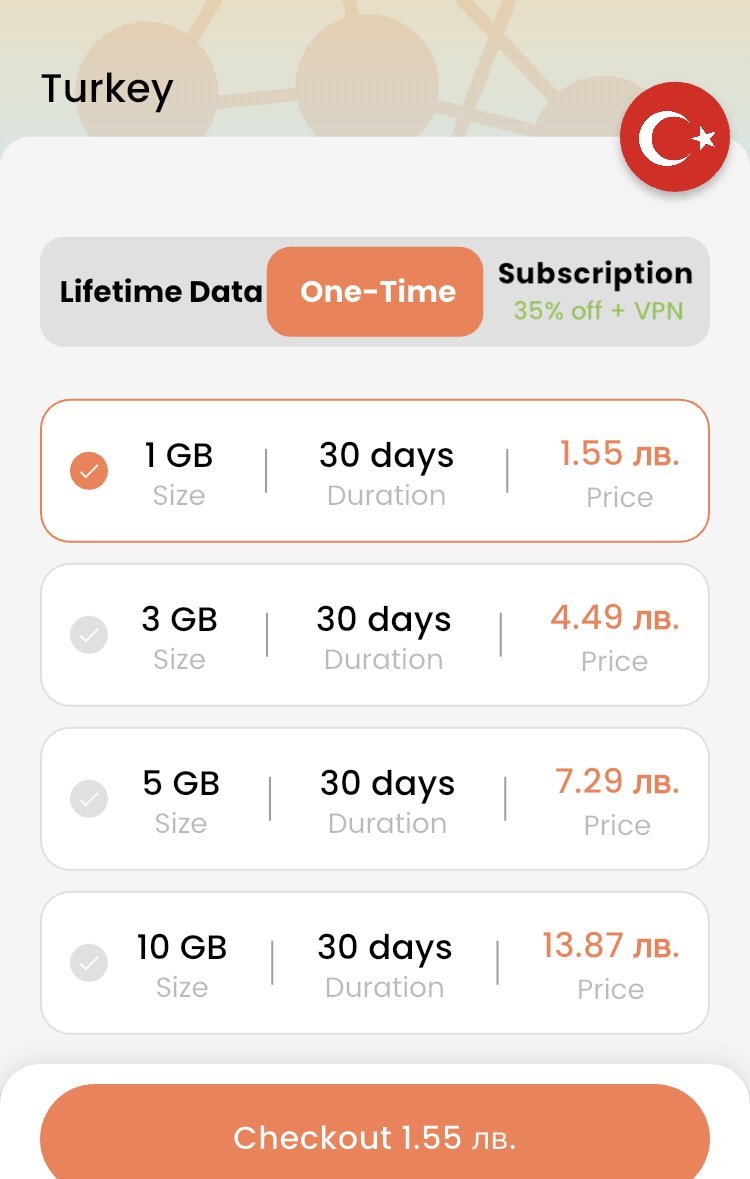
Task: Select the One-Time plan tab
Action: point(376,292)
